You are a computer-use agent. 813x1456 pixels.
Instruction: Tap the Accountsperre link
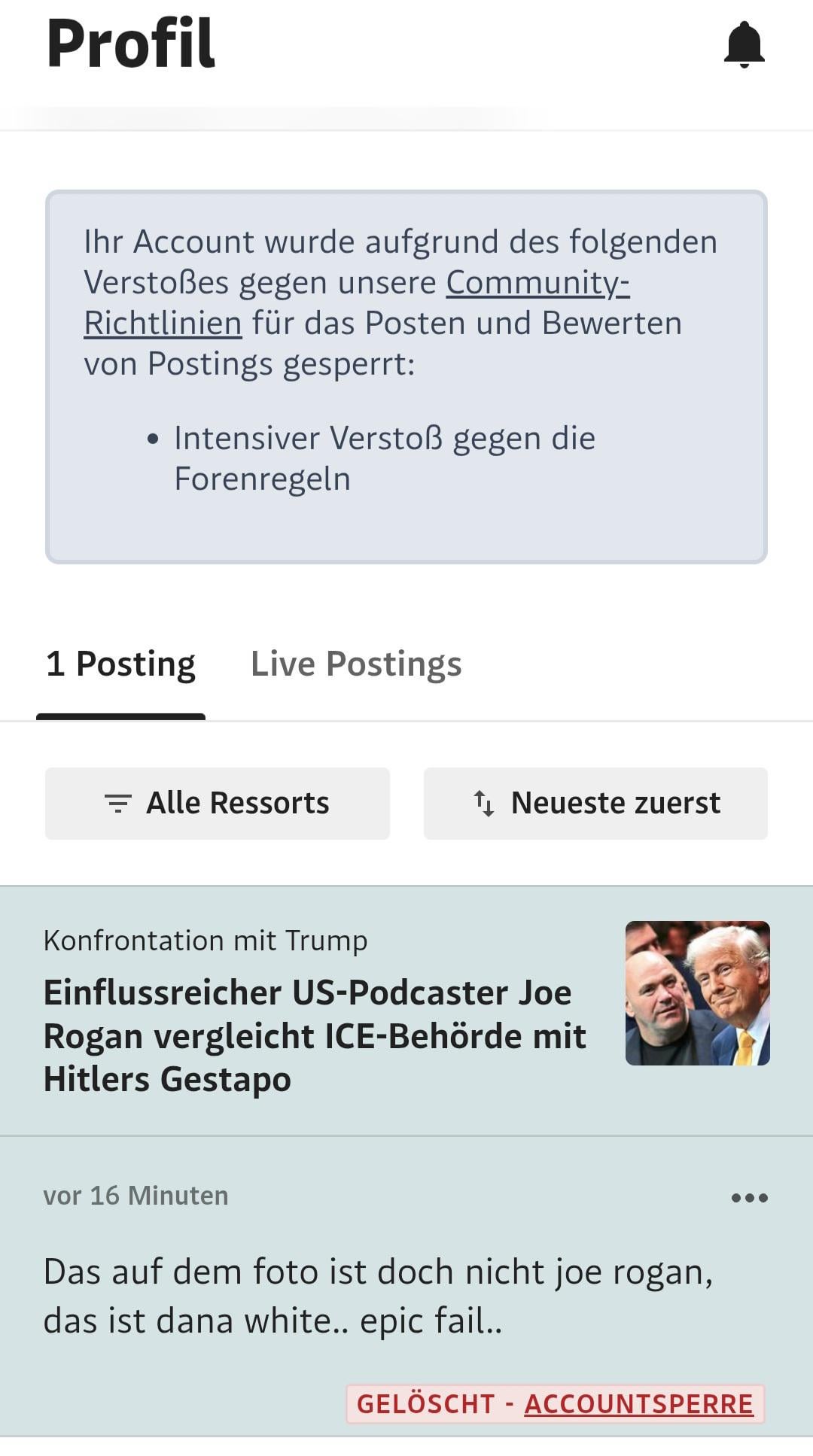(638, 1404)
